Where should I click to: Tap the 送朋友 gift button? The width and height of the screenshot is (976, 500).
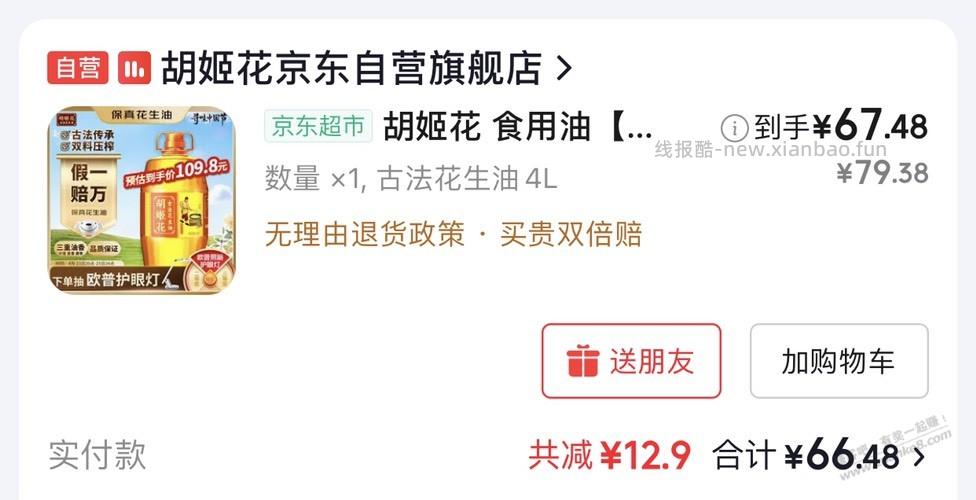631,361
